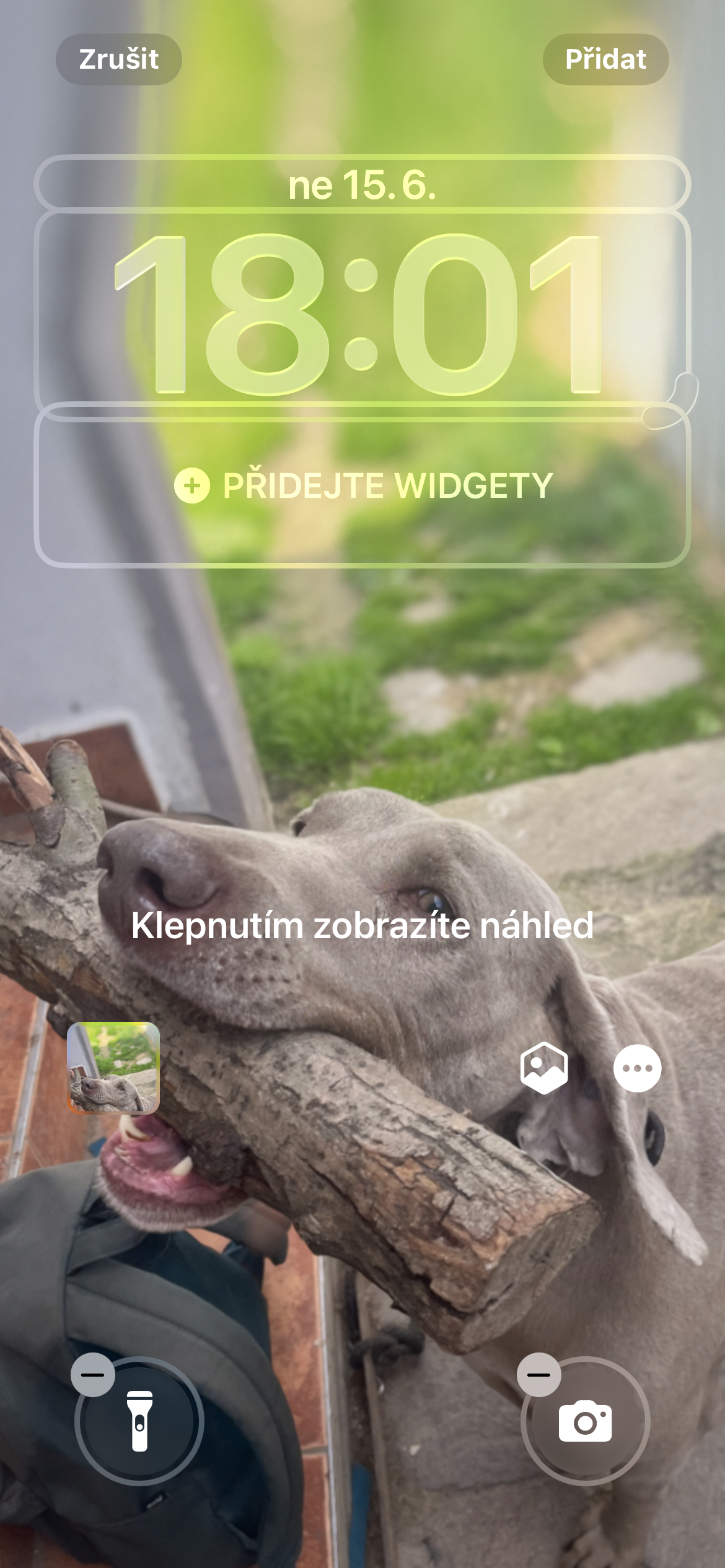Open the three-dot more options menu
Viewport: 725px width, 1568px height.
[637, 1068]
